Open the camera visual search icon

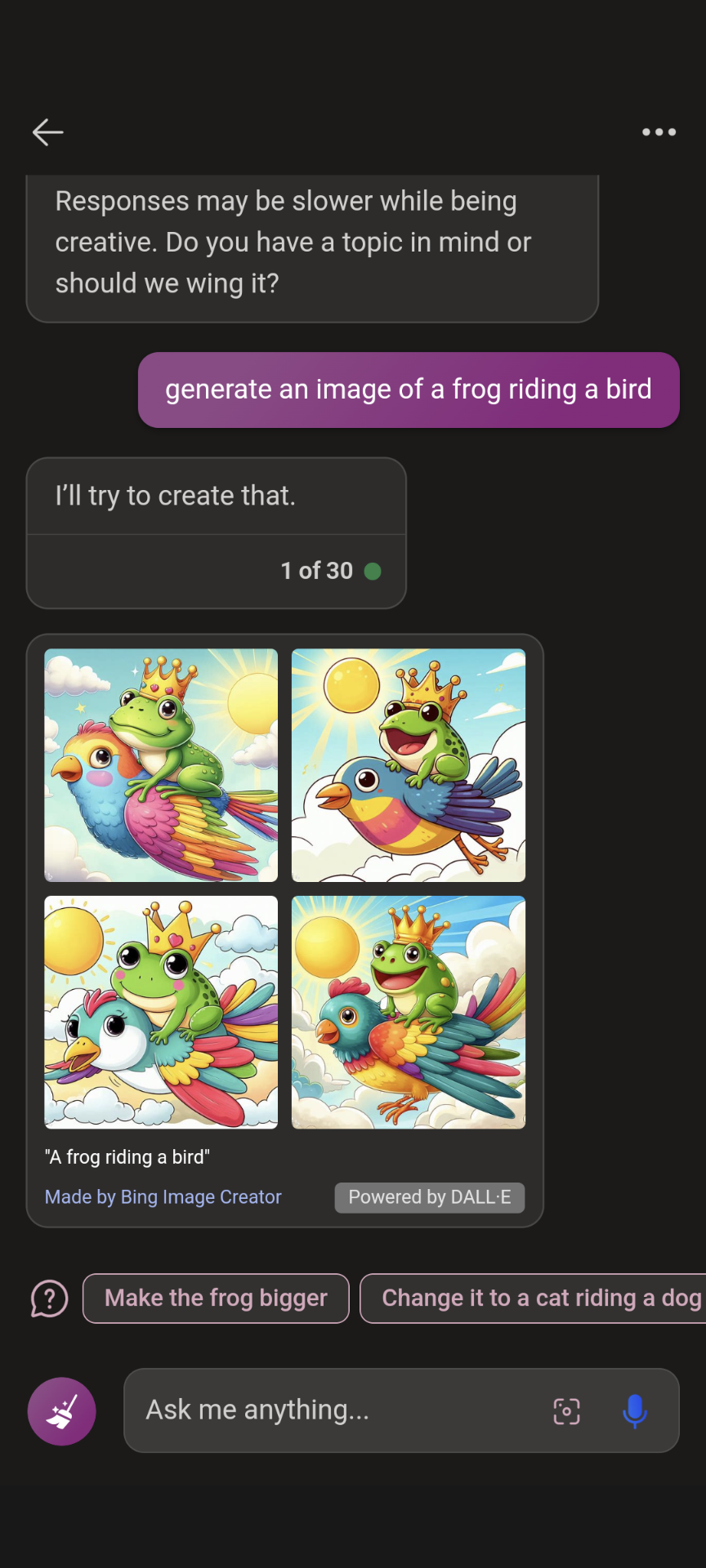[566, 1411]
